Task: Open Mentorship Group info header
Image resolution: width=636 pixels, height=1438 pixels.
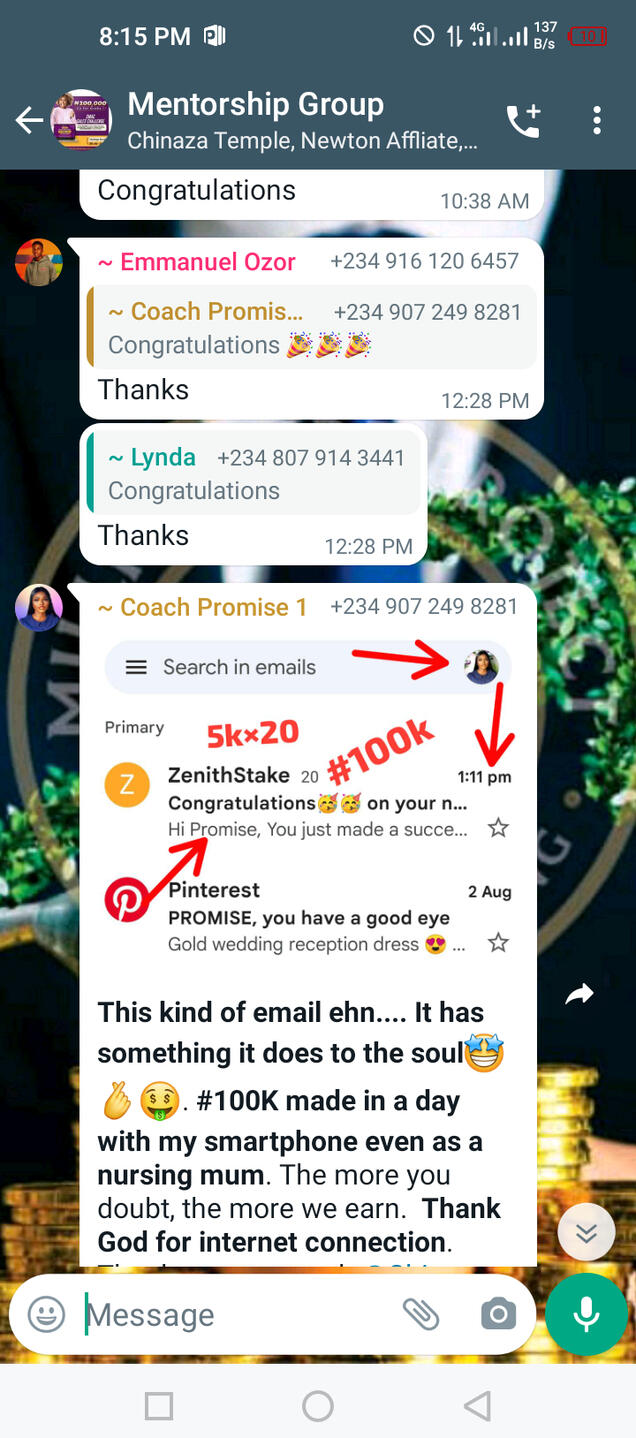Action: [300, 120]
